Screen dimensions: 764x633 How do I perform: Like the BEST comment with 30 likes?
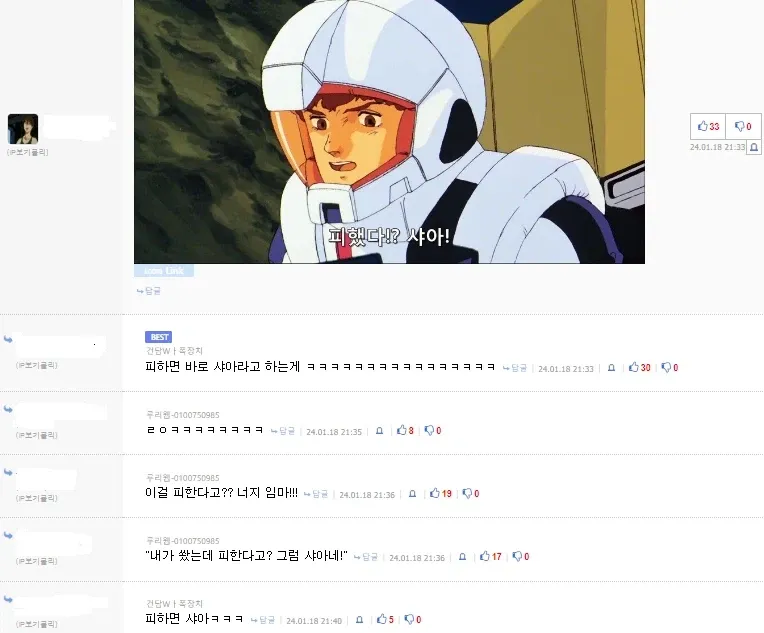point(640,367)
